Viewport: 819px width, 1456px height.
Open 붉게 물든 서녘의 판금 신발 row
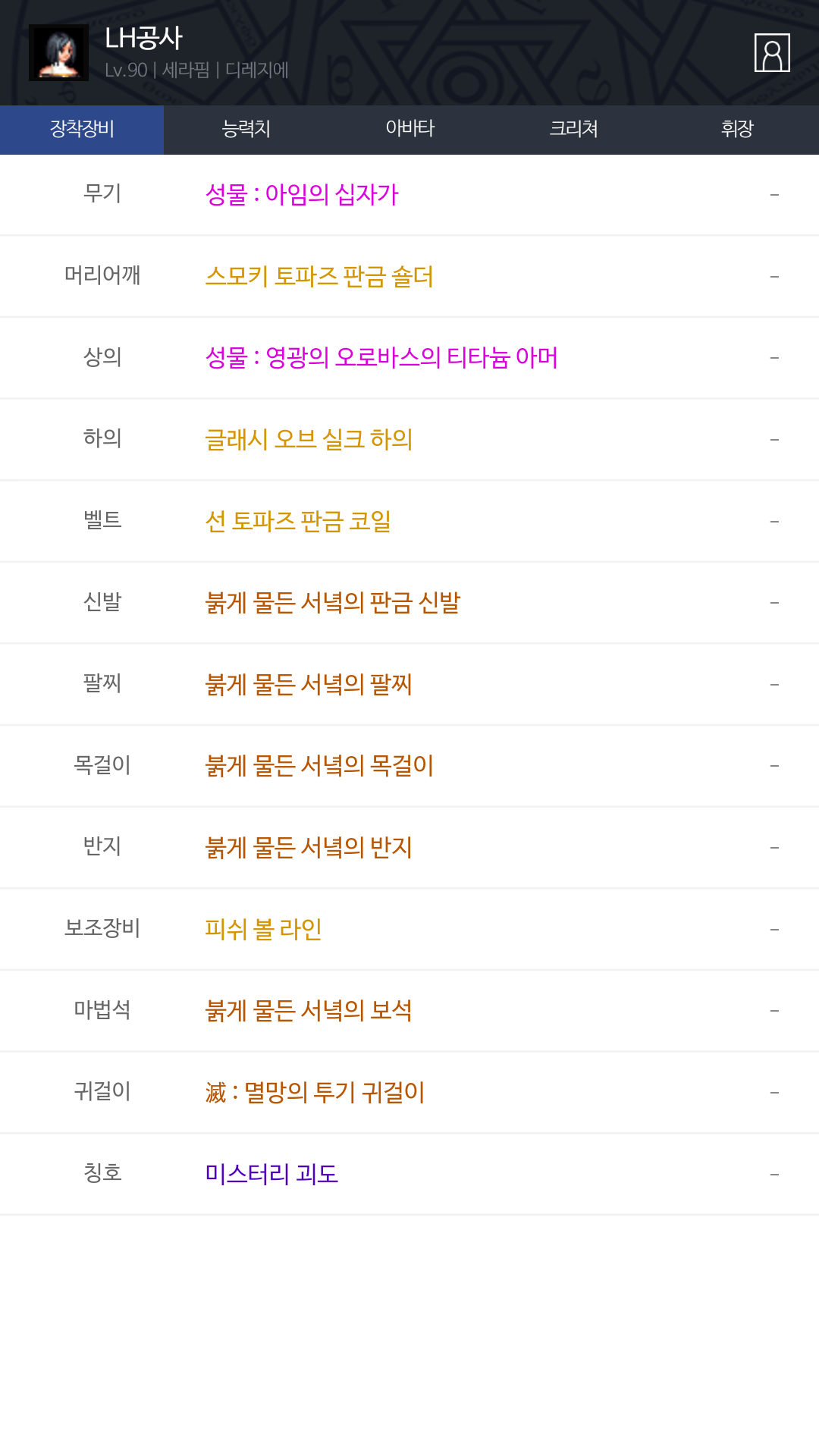click(x=409, y=603)
